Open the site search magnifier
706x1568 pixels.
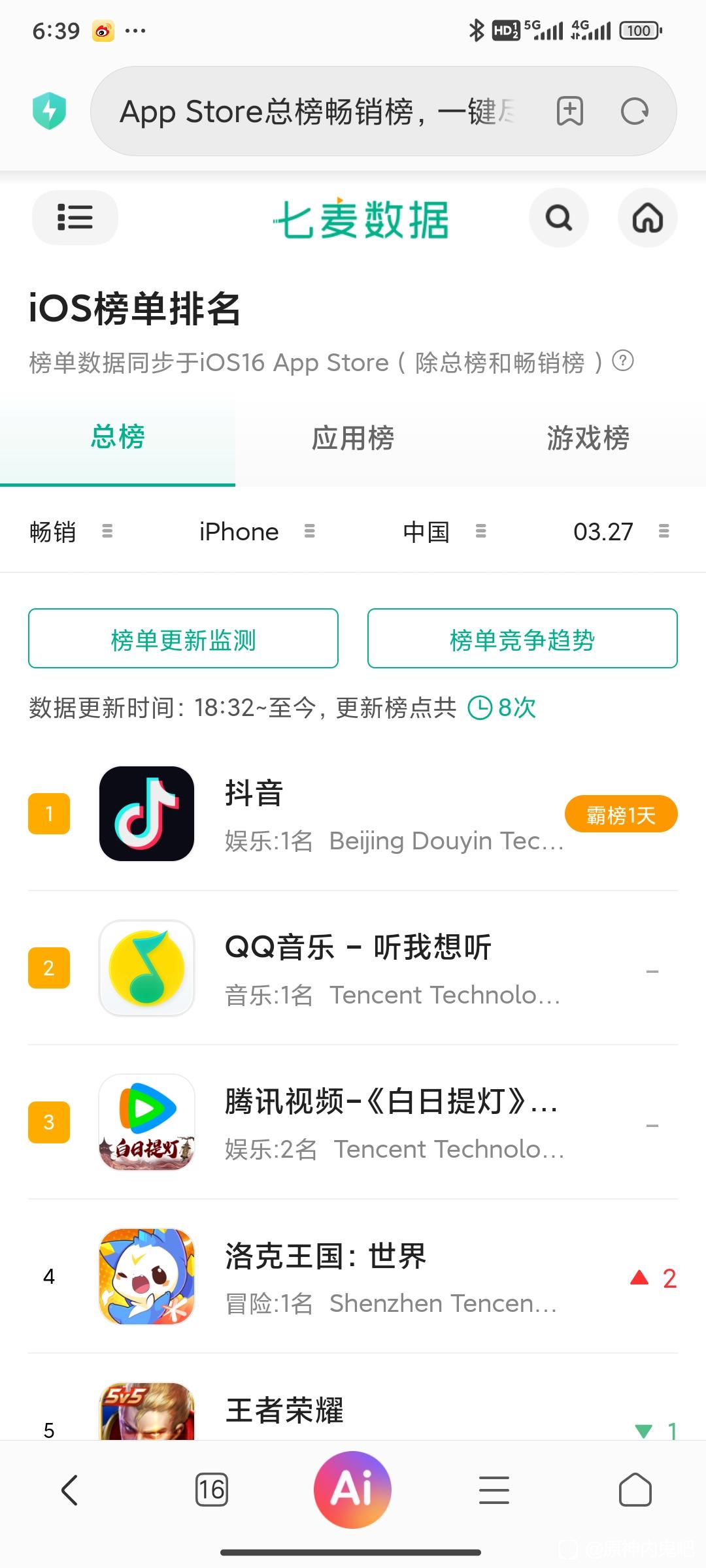pyautogui.click(x=558, y=218)
